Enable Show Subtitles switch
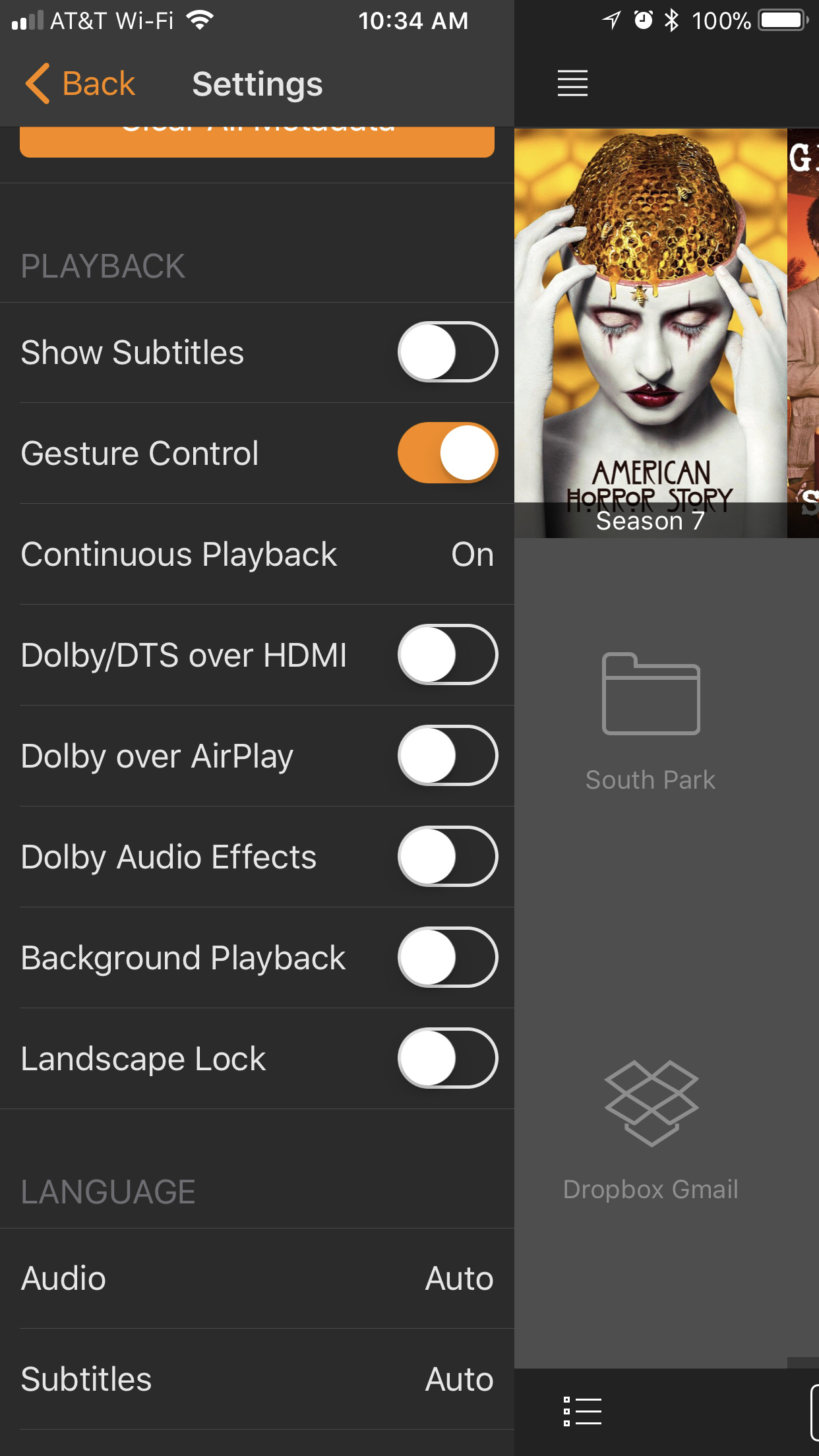This screenshot has width=819, height=1456. pos(447,352)
